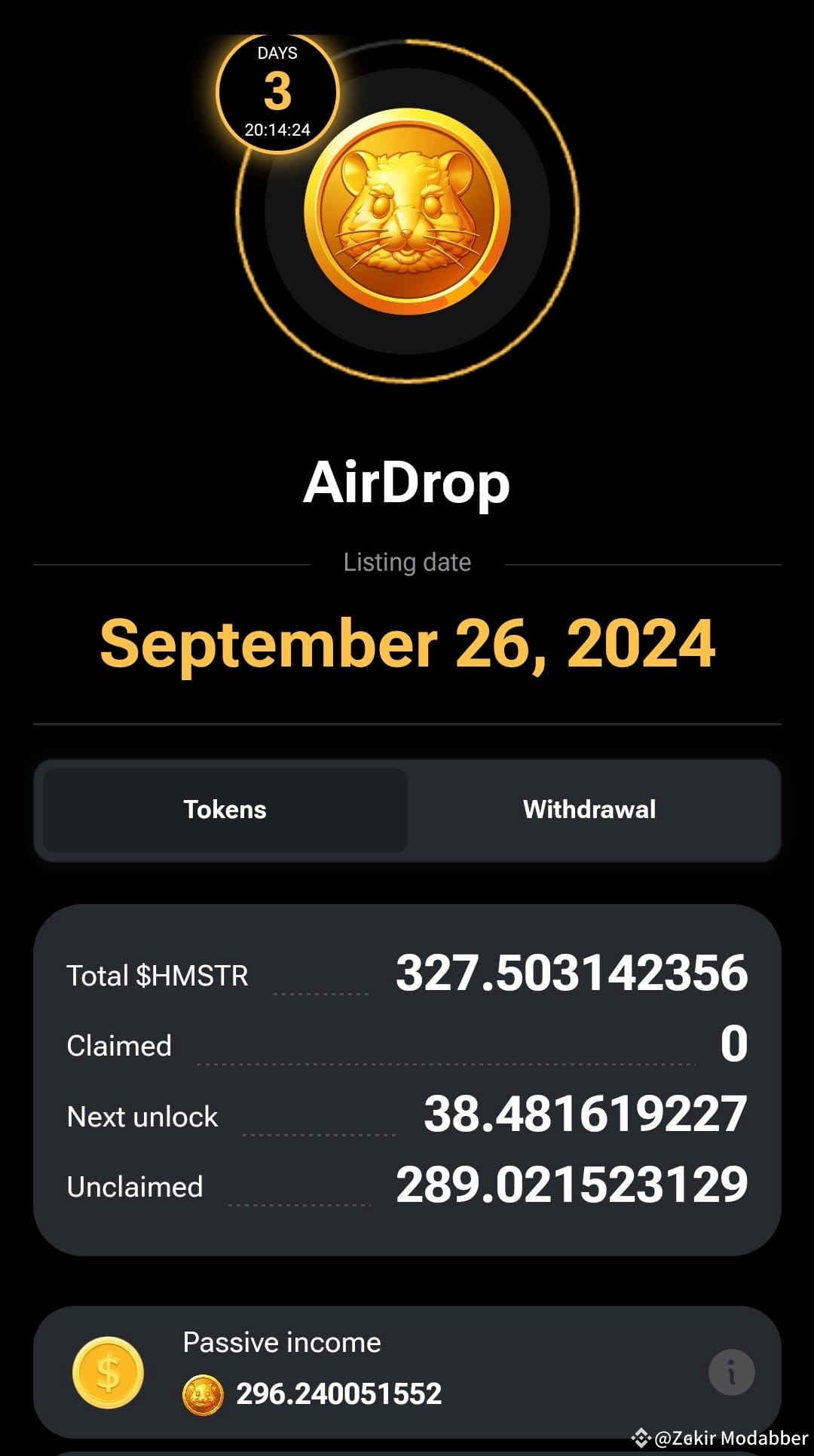Tap the dollar sign coin icon
This screenshot has width=814, height=1456.
(108, 1372)
